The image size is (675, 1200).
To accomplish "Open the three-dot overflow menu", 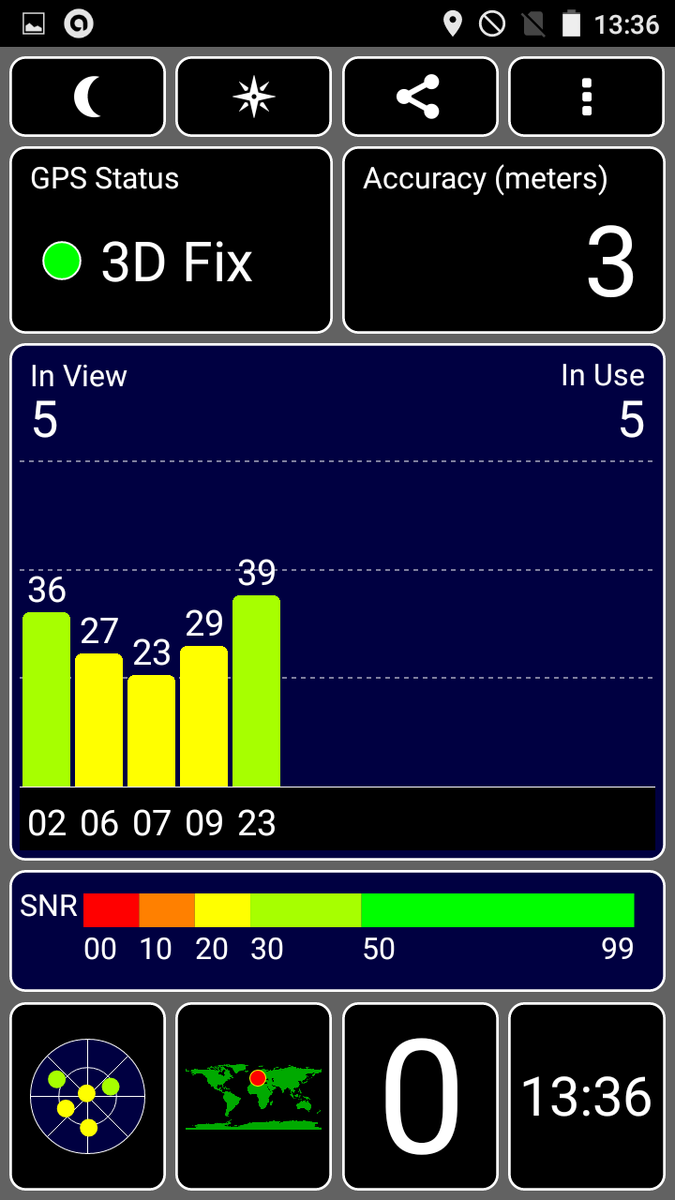I will (586, 97).
